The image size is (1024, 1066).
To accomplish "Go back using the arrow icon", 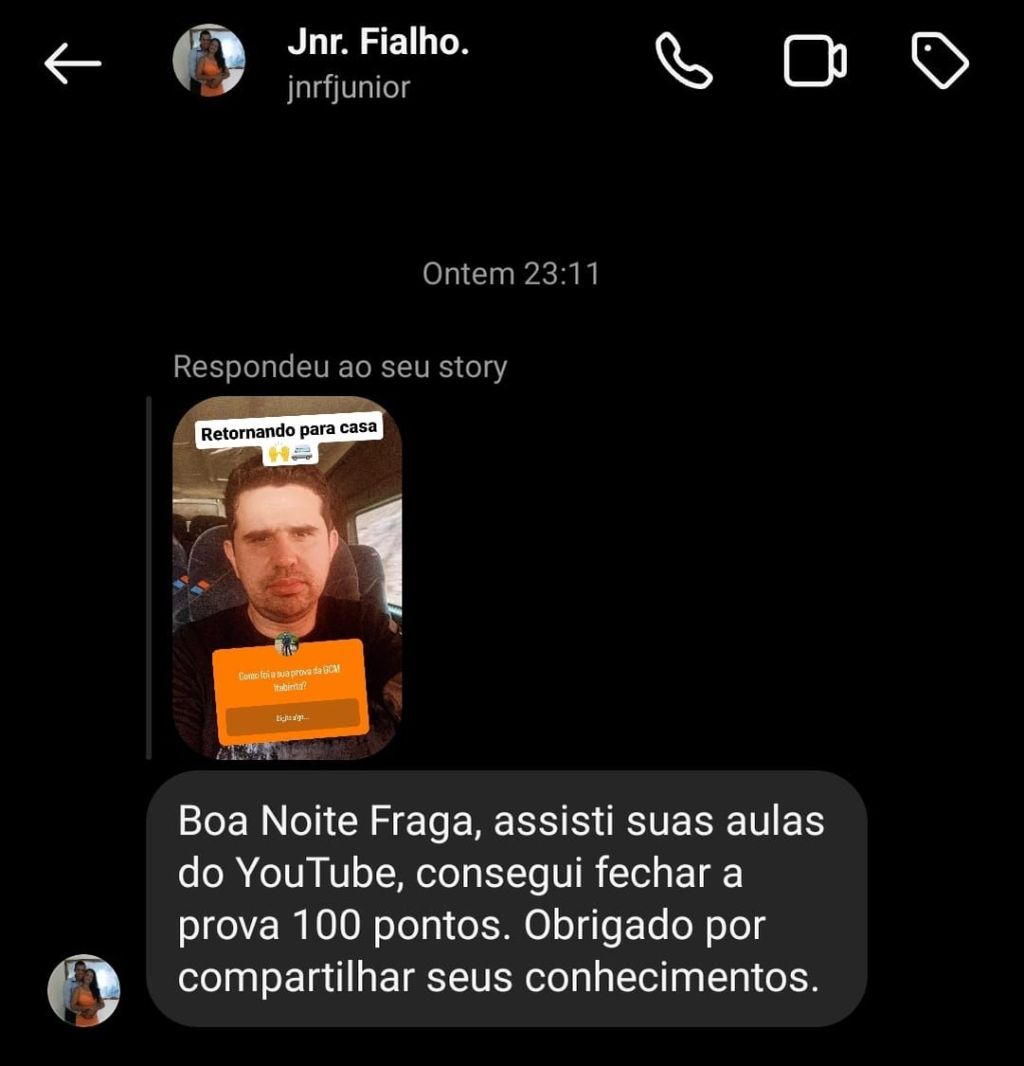I will pyautogui.click(x=72, y=63).
